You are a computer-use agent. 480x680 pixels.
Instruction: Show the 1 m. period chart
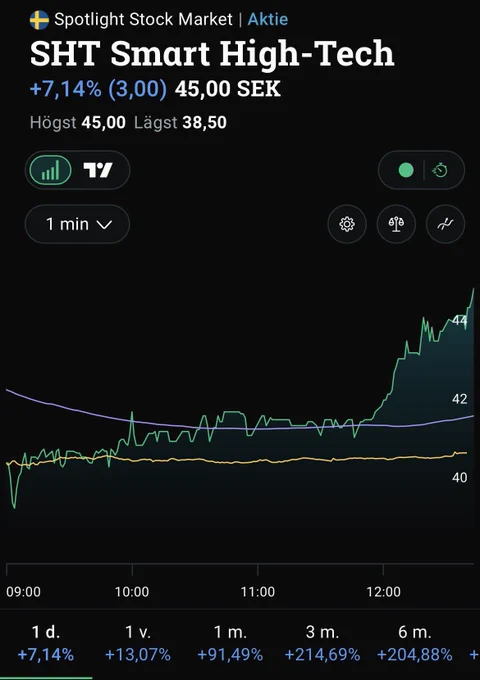tap(230, 643)
